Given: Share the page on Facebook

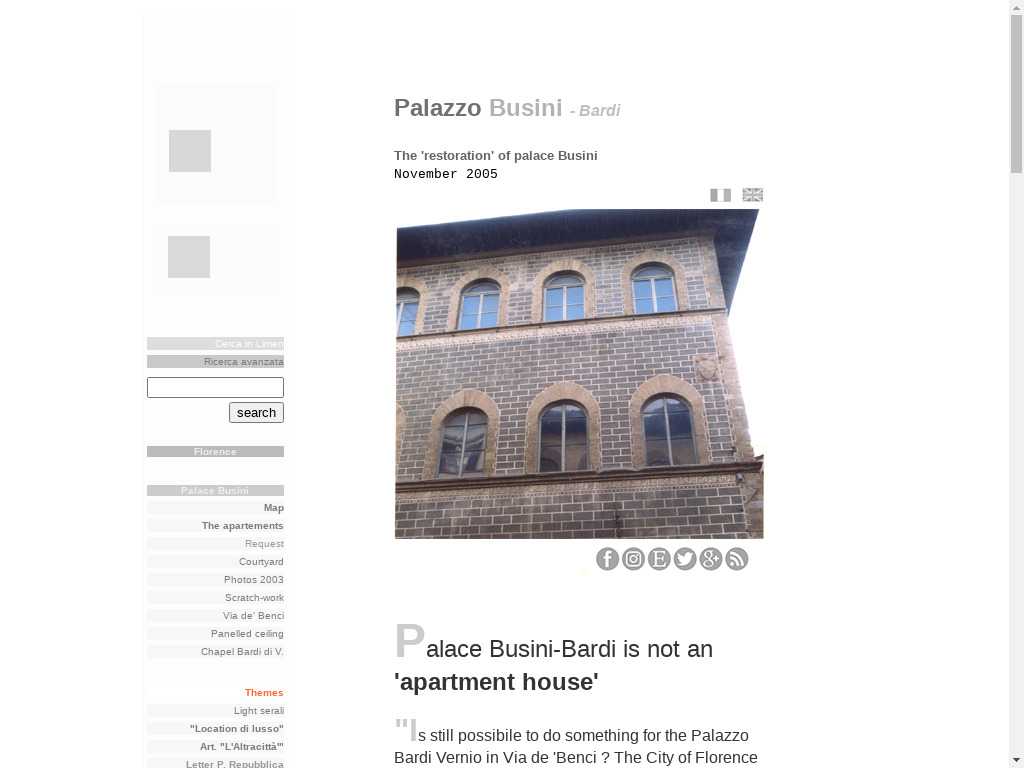Looking at the screenshot, I should tap(607, 559).
